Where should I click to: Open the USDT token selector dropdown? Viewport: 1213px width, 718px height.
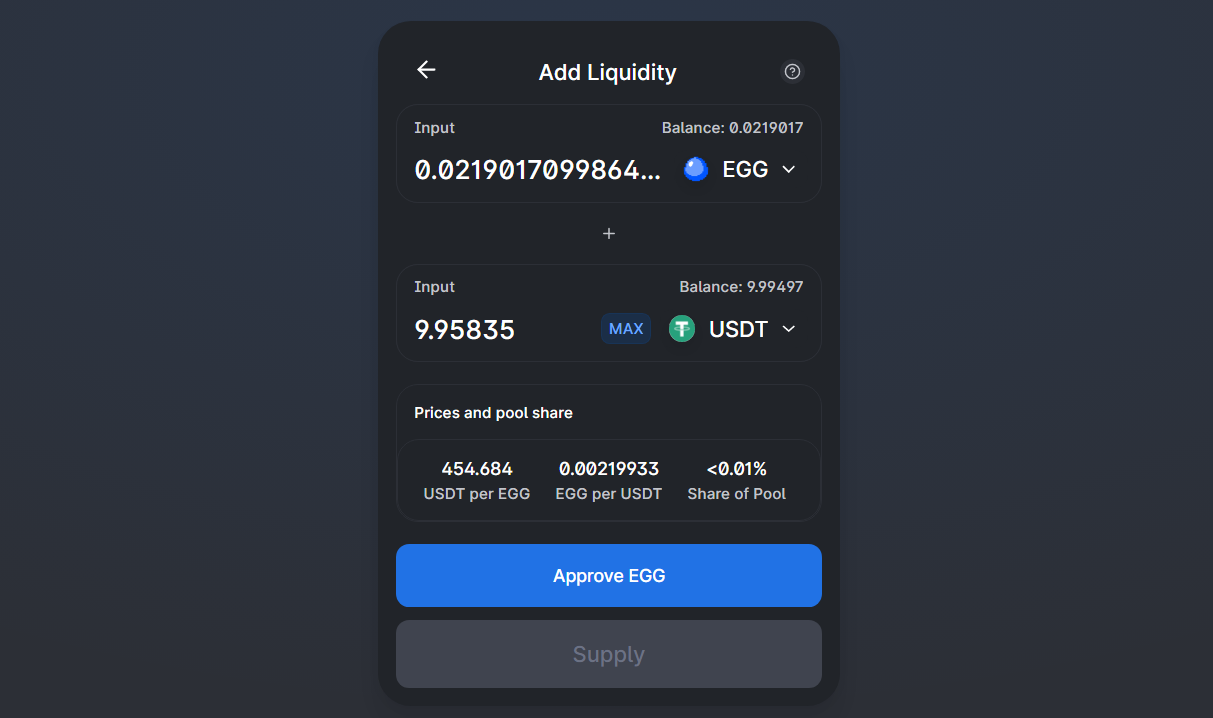[733, 329]
